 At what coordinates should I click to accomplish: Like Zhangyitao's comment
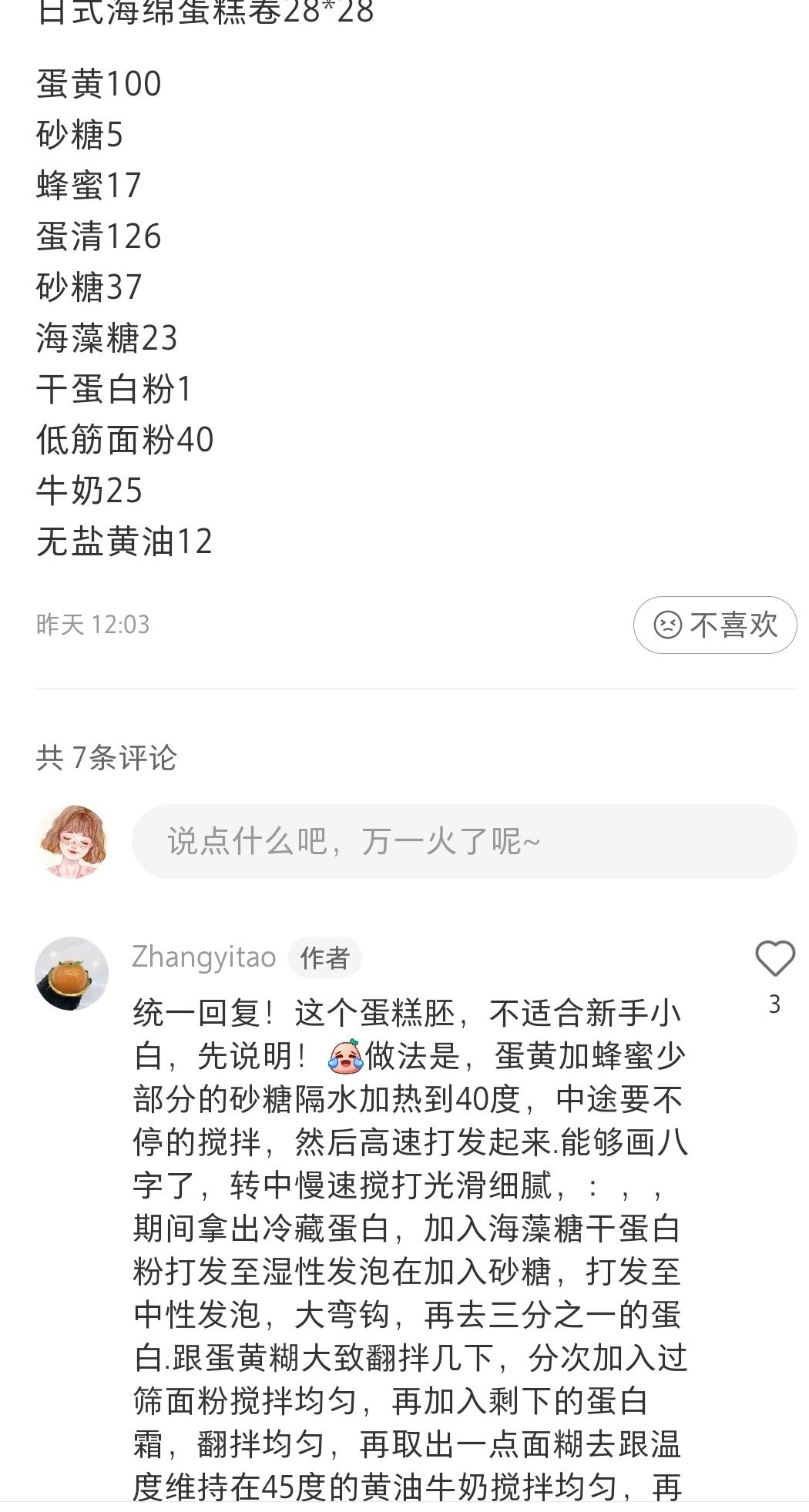pos(774,960)
